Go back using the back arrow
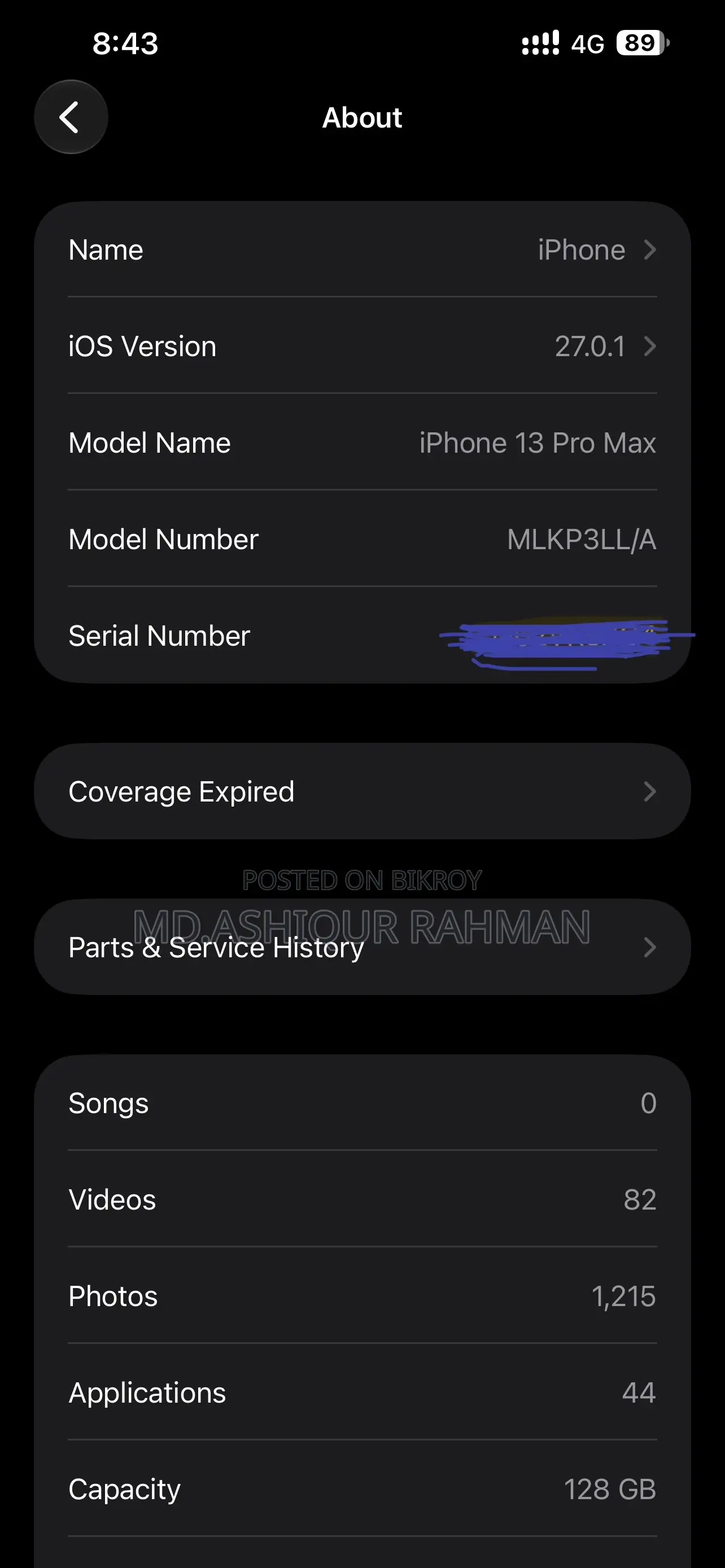725x1568 pixels. click(x=71, y=117)
